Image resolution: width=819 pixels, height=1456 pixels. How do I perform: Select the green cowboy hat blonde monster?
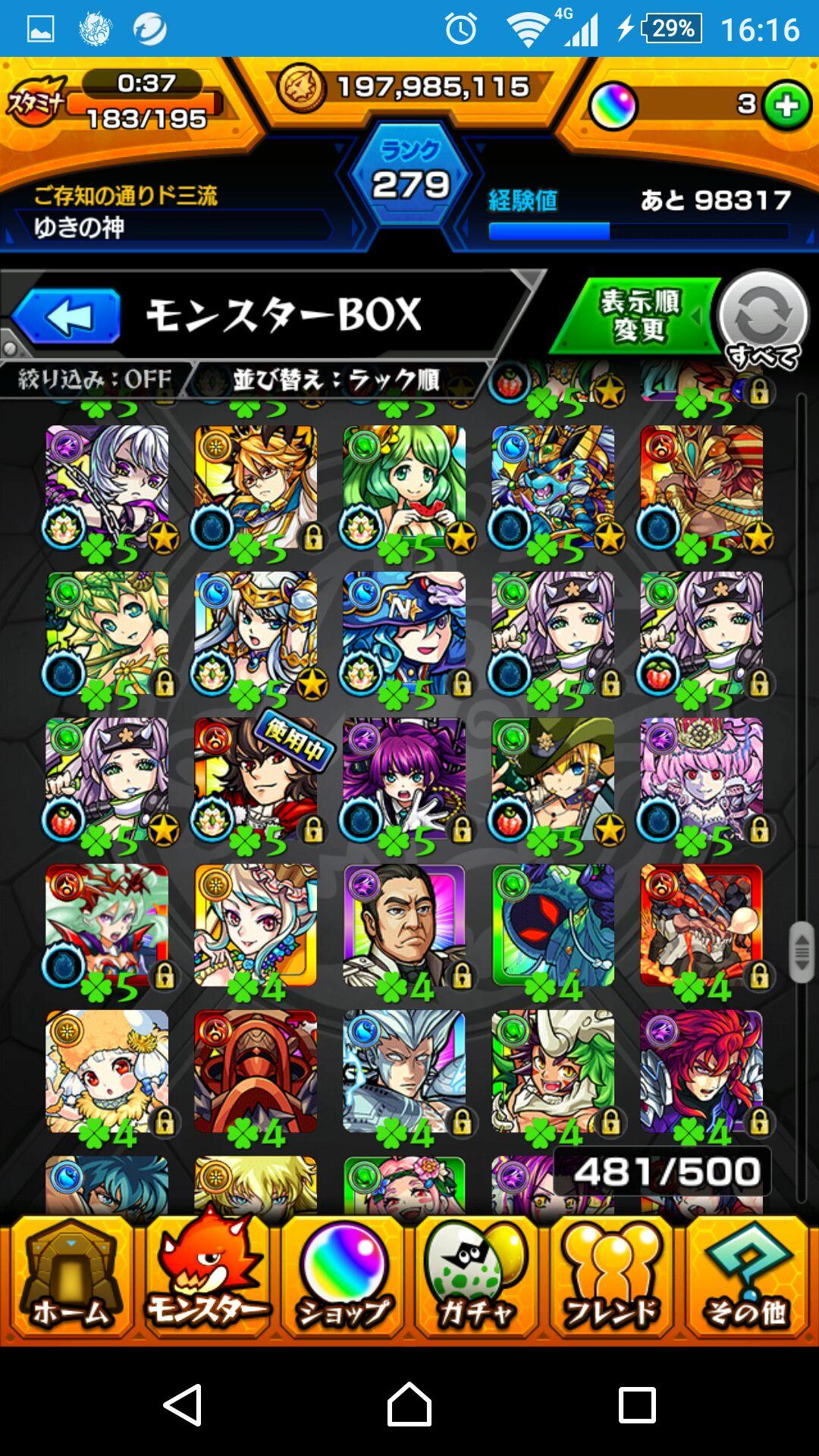point(553,779)
